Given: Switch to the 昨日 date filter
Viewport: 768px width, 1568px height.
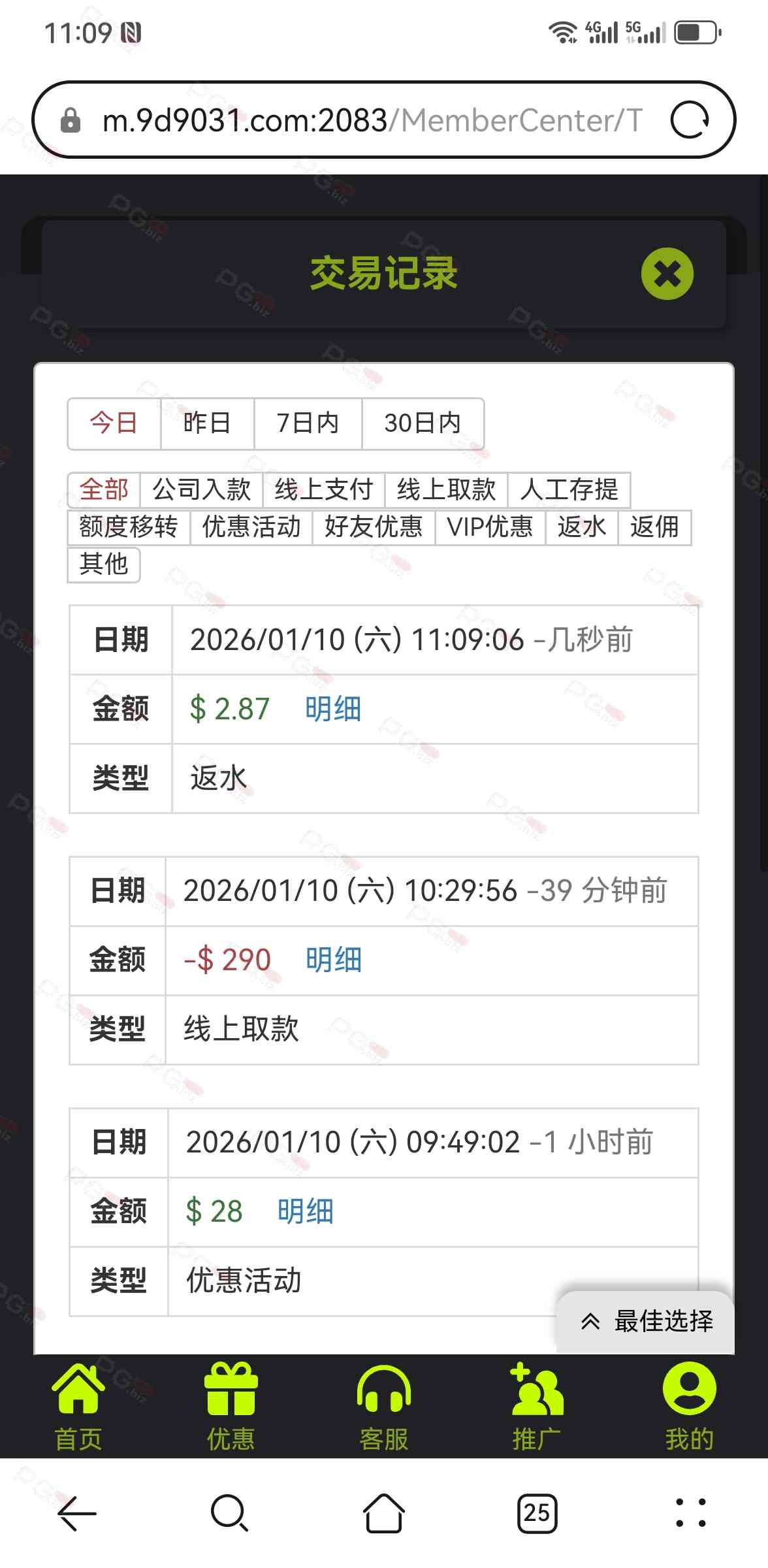Looking at the screenshot, I should click(x=206, y=423).
